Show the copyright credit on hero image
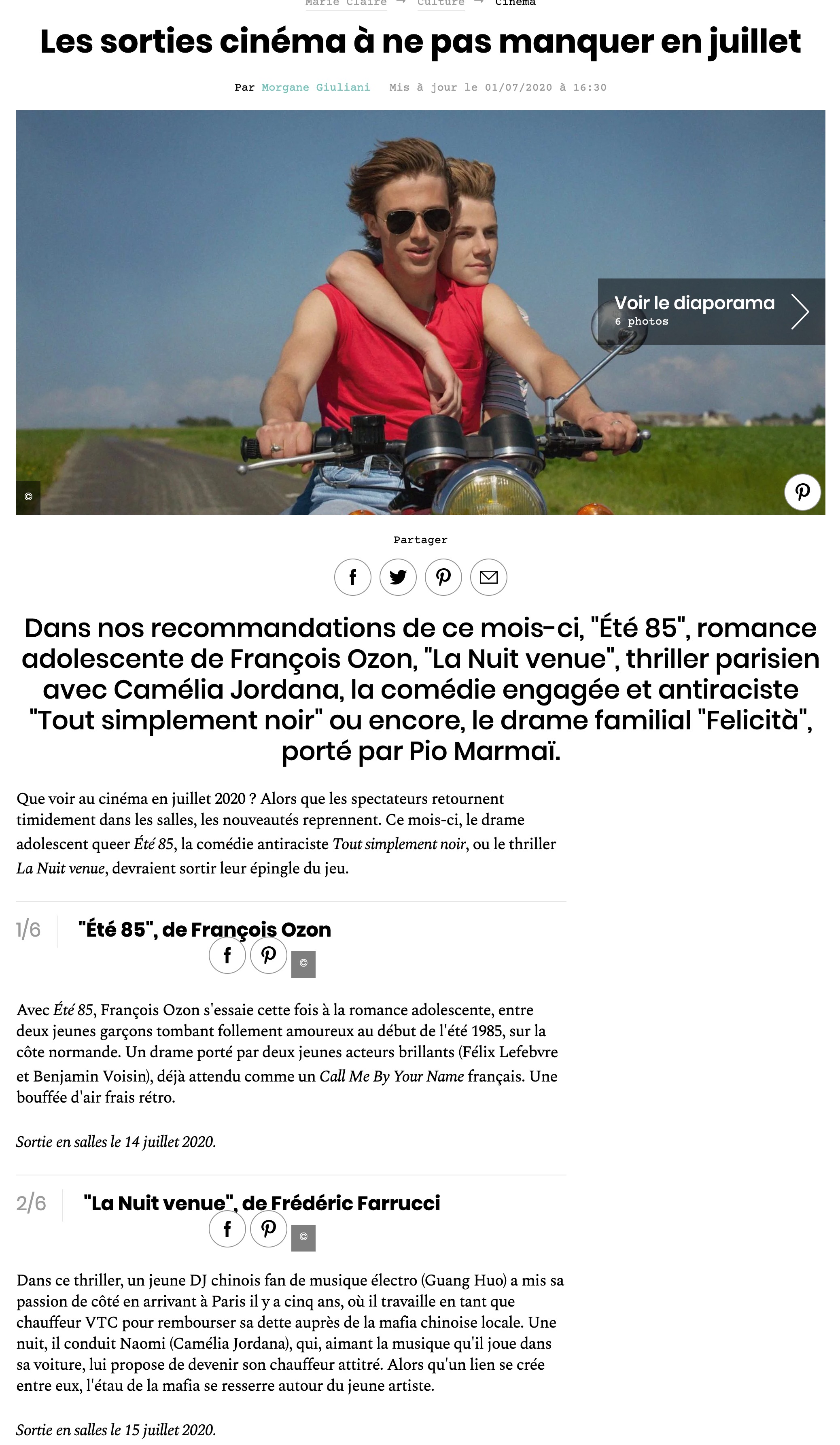The image size is (840, 1445). point(28,497)
